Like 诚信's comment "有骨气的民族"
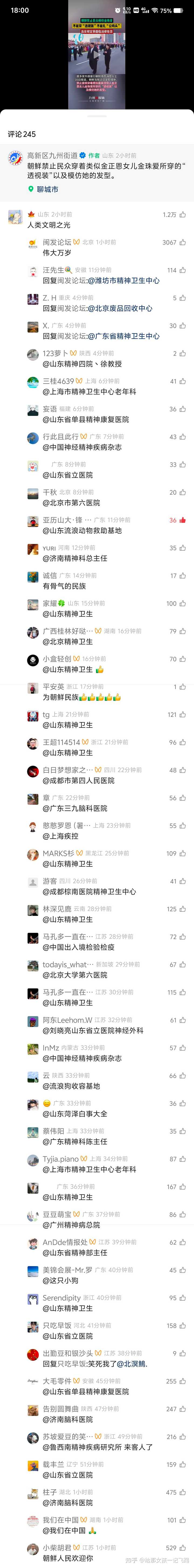The image size is (194, 1568). tap(182, 576)
